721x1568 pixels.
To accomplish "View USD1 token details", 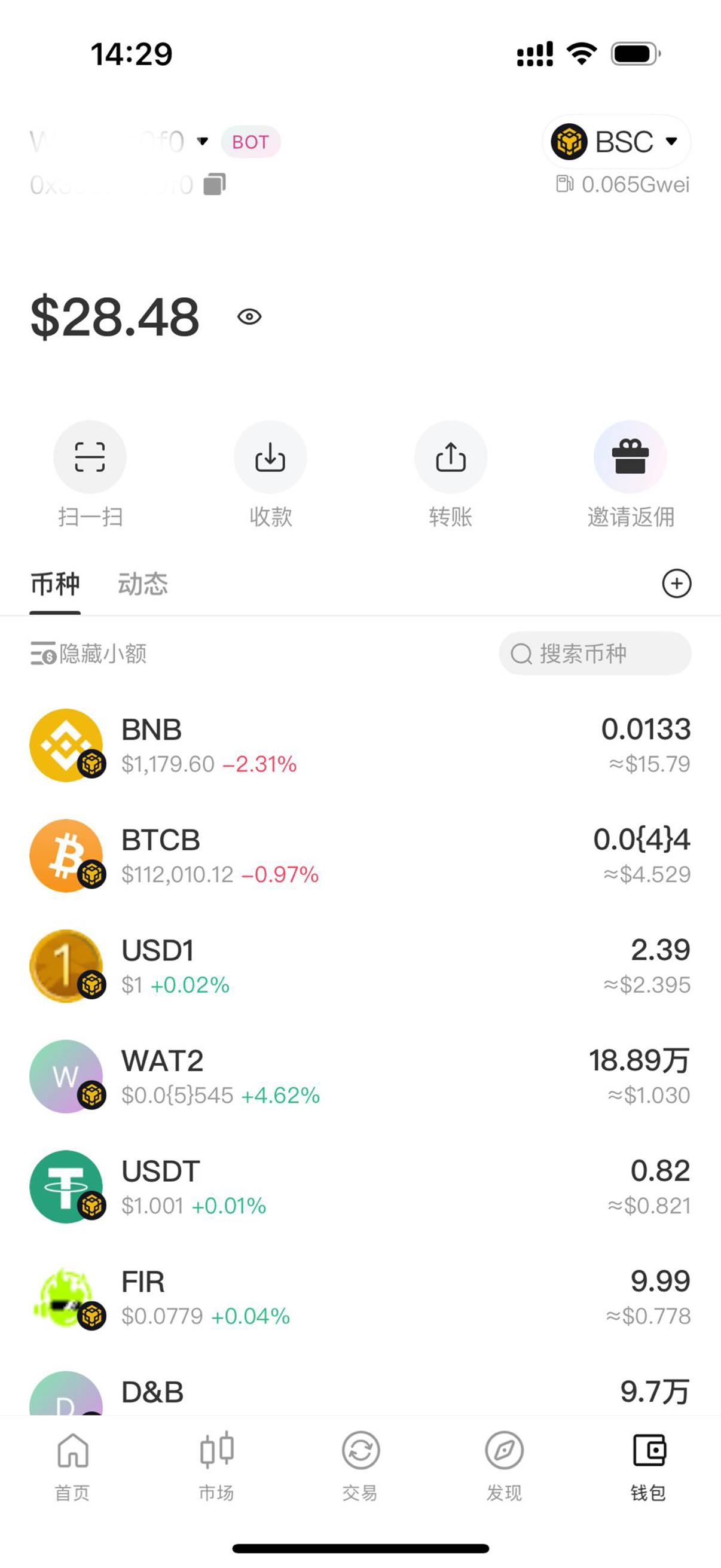I will click(x=360, y=966).
